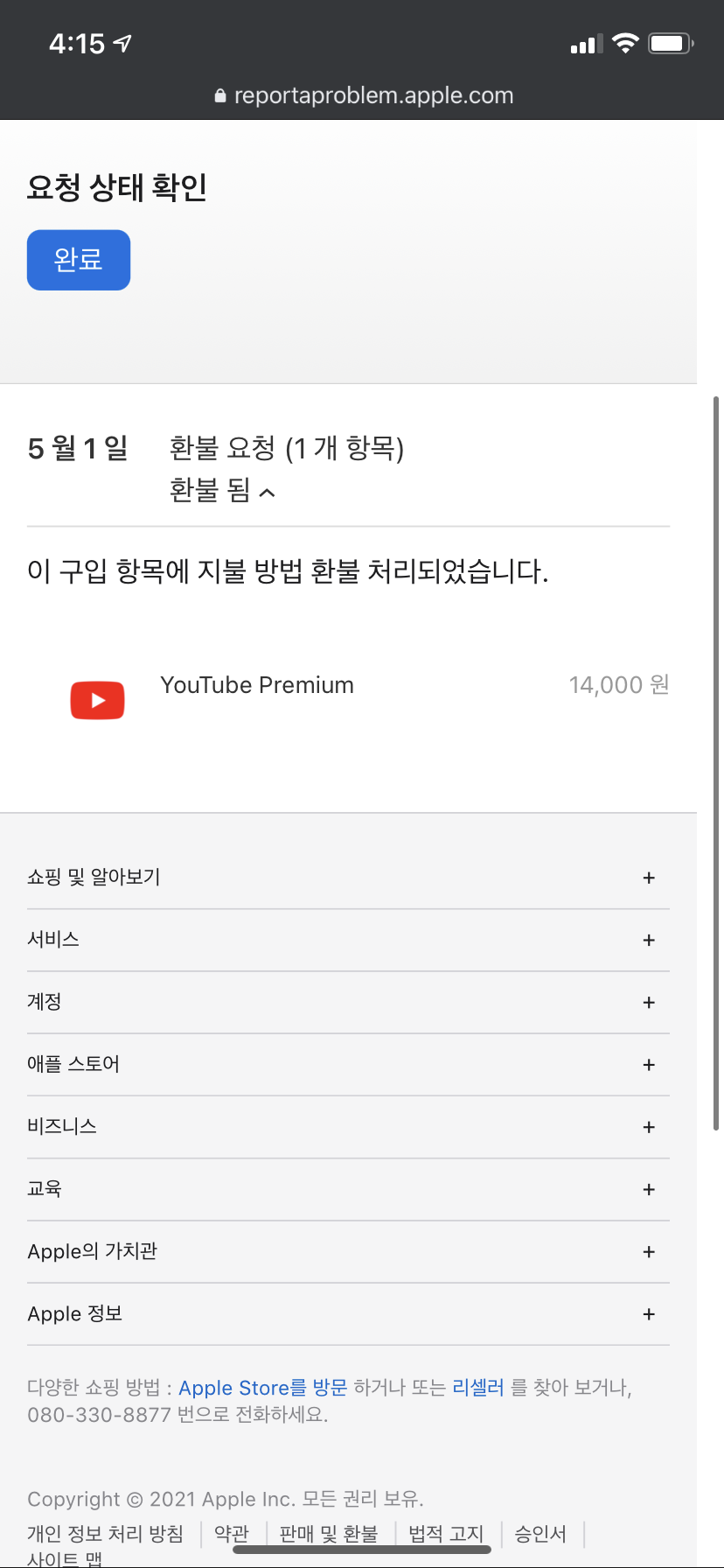Open 개인 정보 처리 방침 link
Screen dimensions: 724x1568
[x=105, y=1533]
